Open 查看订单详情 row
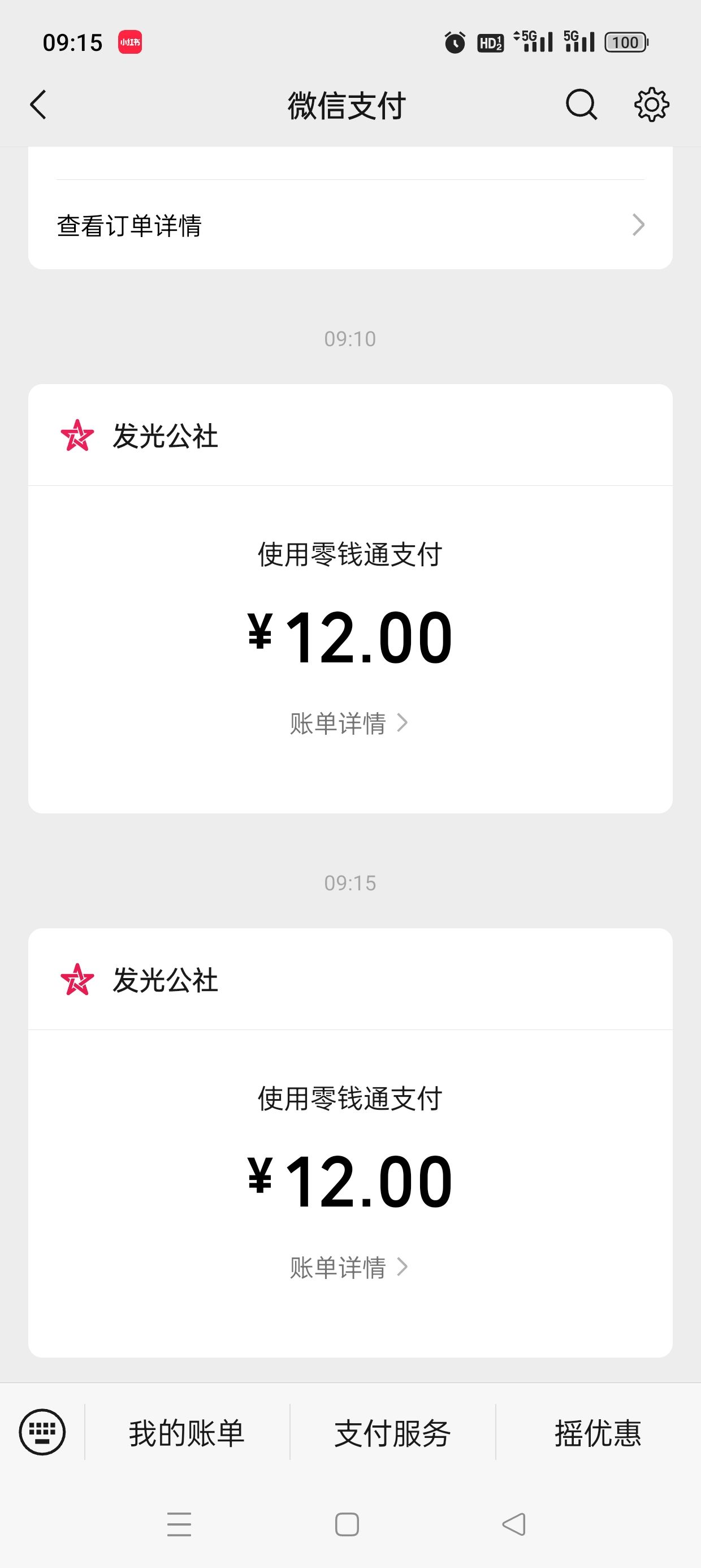 pos(350,225)
